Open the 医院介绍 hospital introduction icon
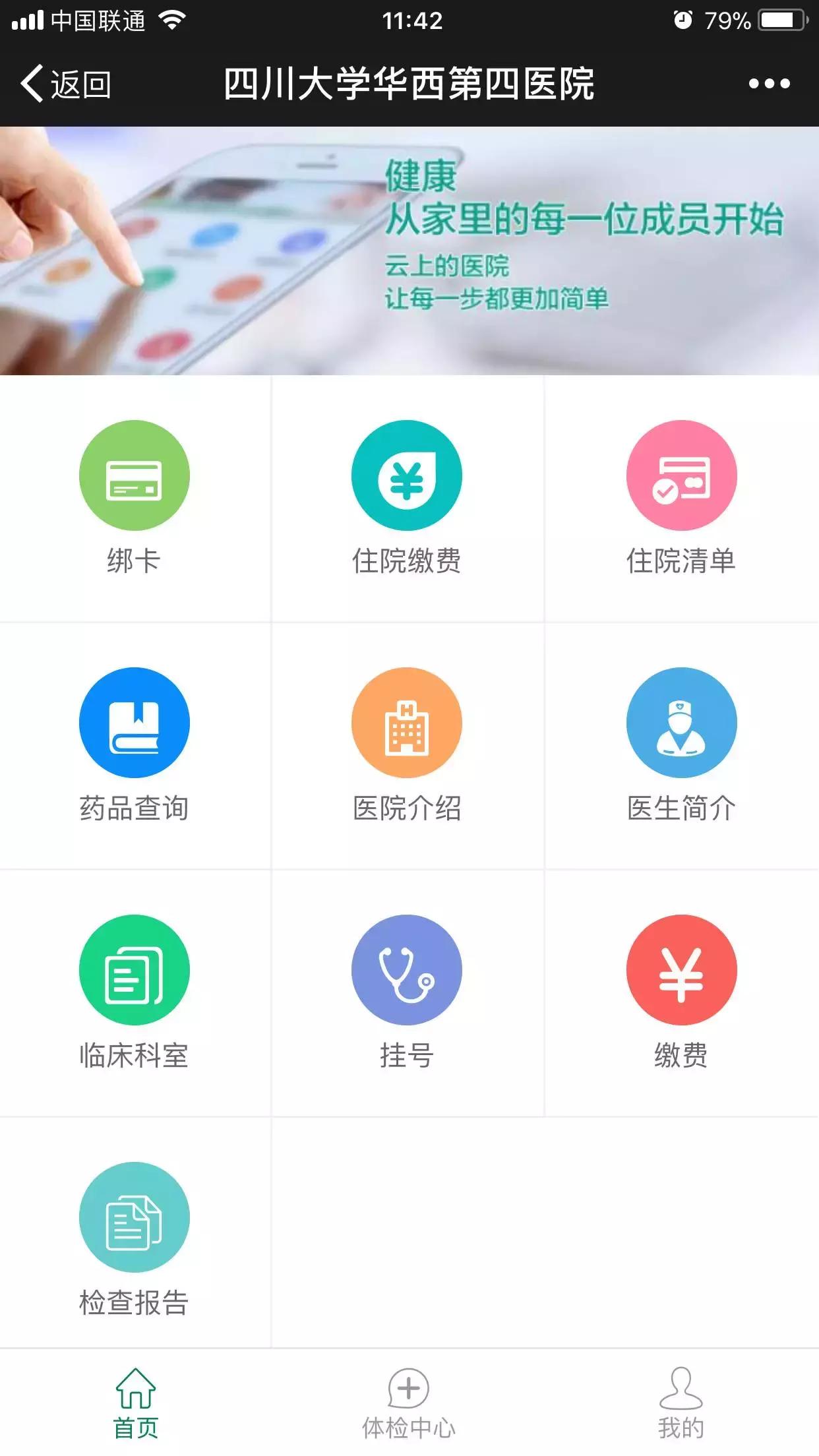819x1456 pixels. (x=409, y=722)
